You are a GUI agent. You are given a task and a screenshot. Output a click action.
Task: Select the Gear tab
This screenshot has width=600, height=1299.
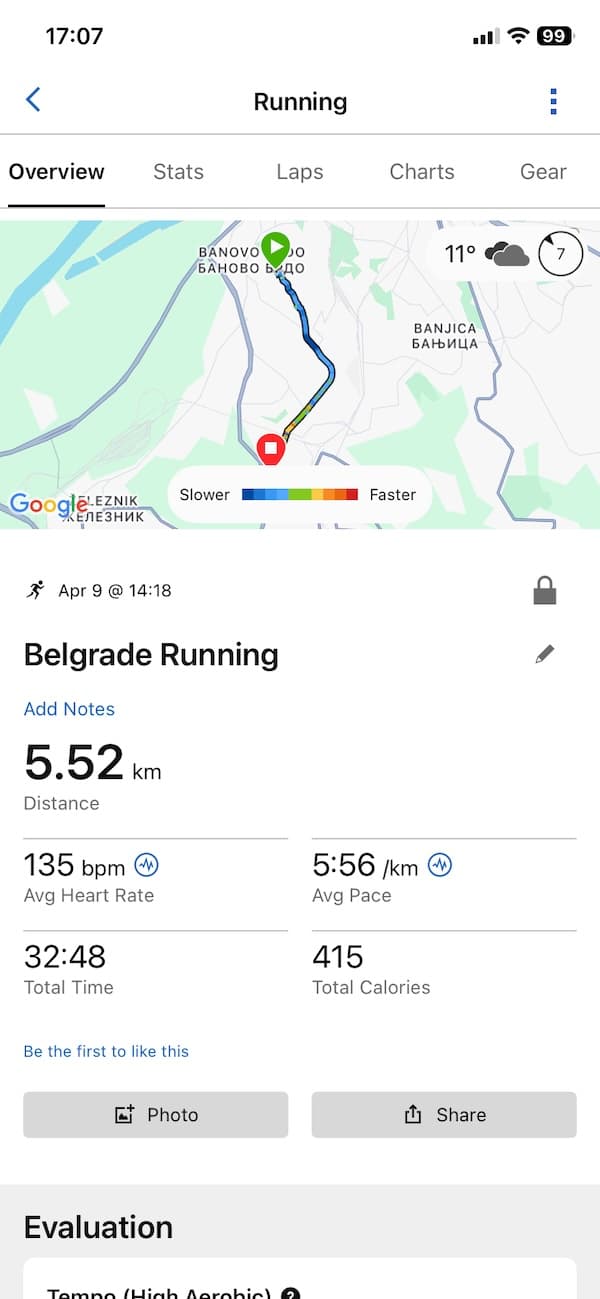[x=543, y=172]
